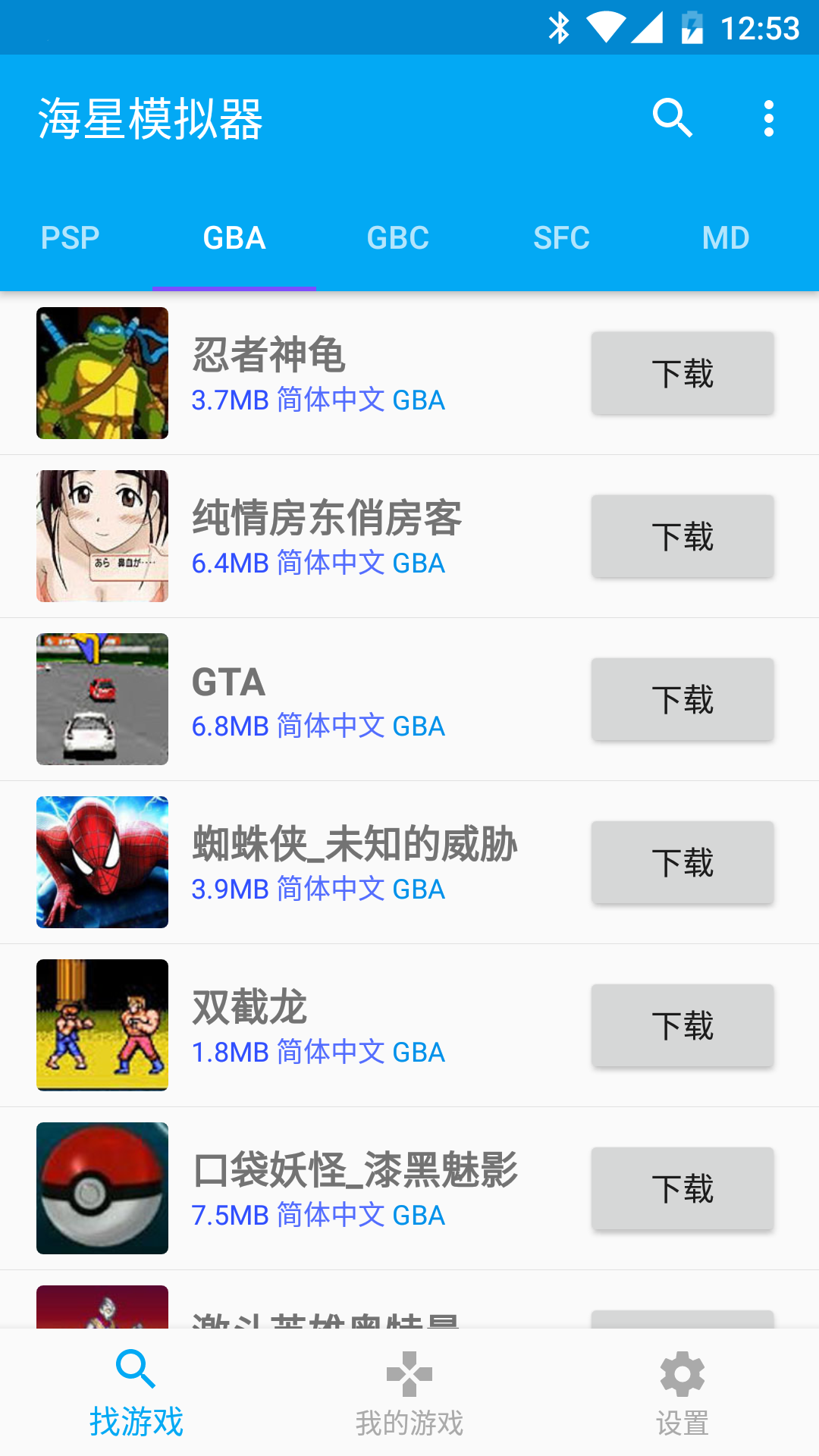Switch to the PSP tab
The image size is (819, 1456).
[x=70, y=237]
